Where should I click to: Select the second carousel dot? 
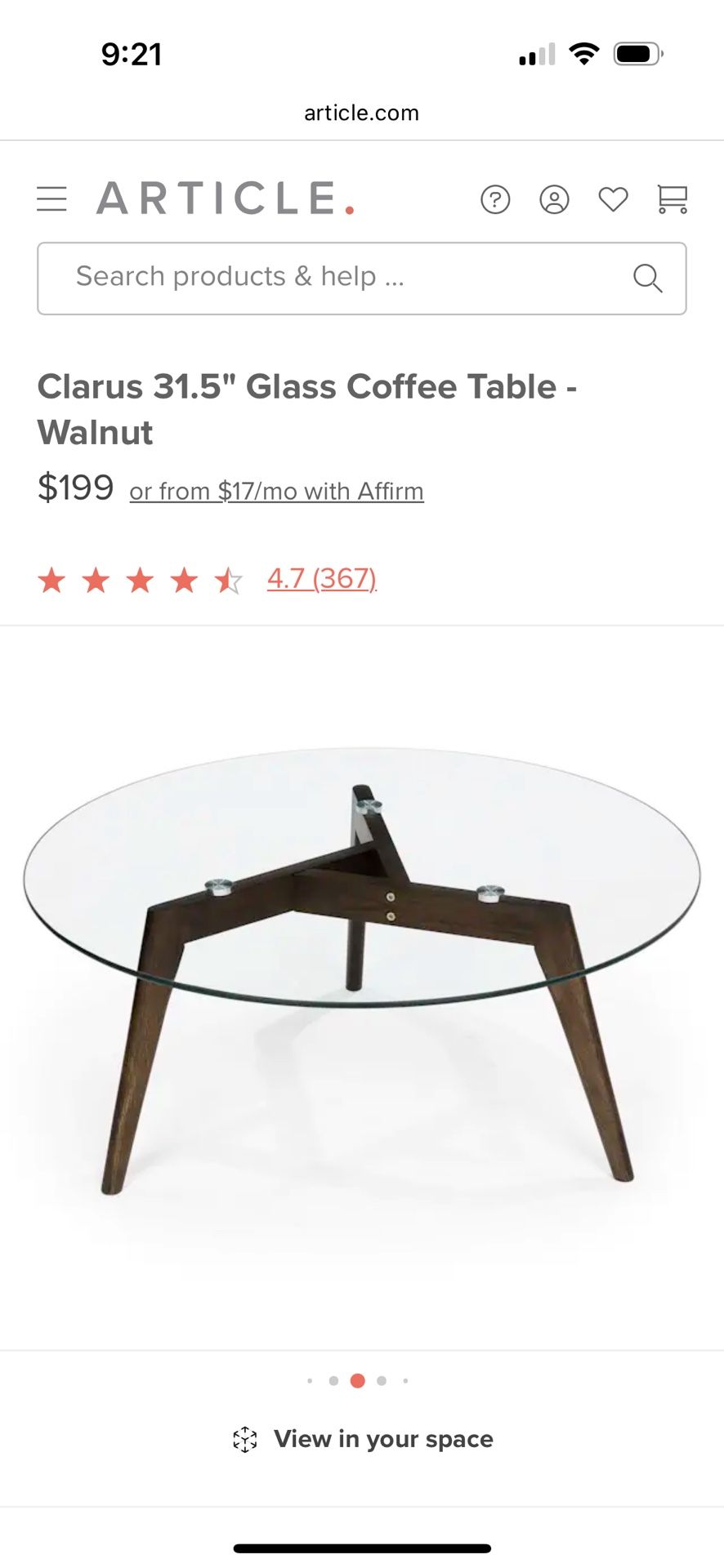[x=333, y=1380]
